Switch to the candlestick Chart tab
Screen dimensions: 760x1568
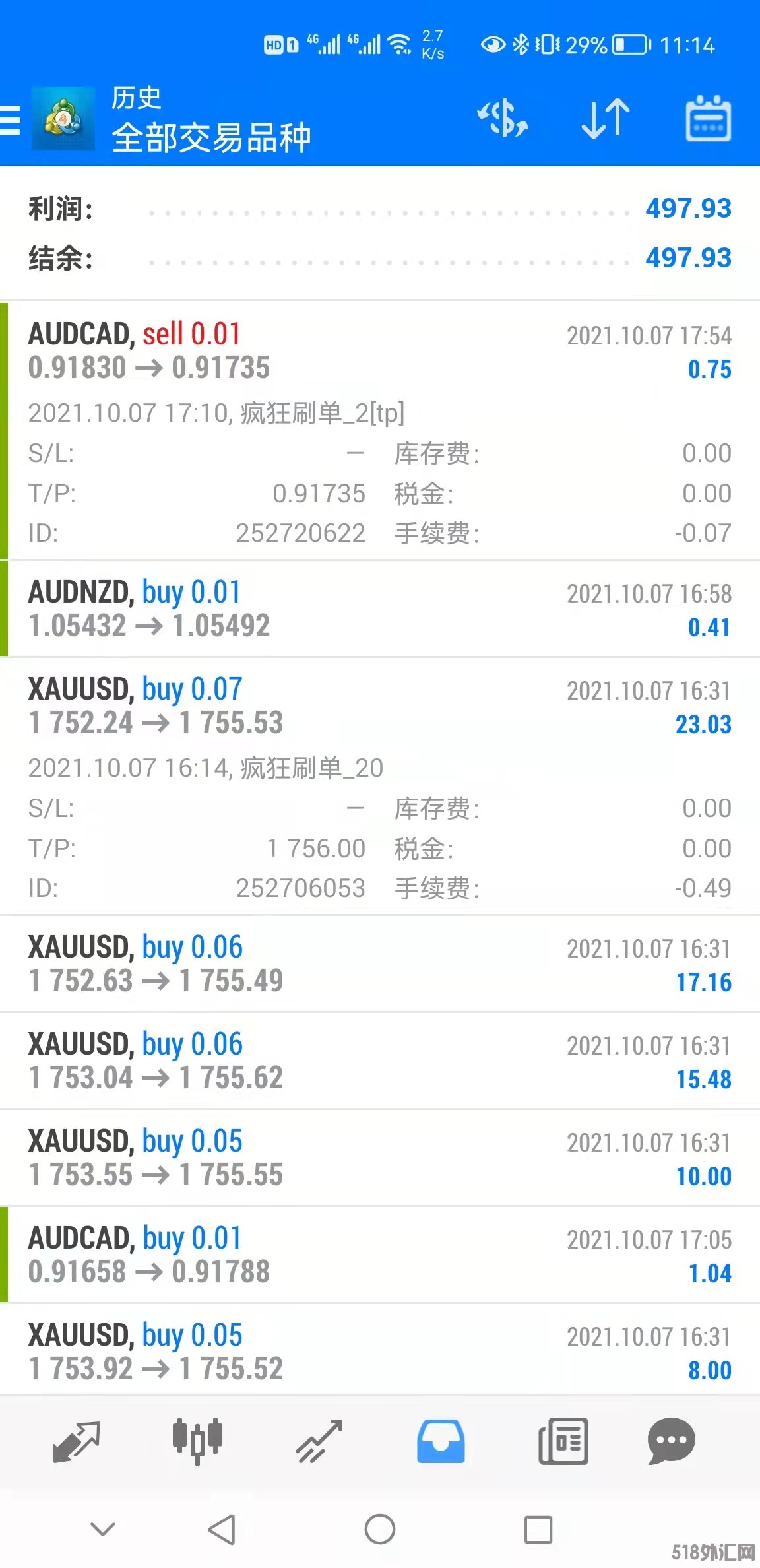coord(197,1441)
